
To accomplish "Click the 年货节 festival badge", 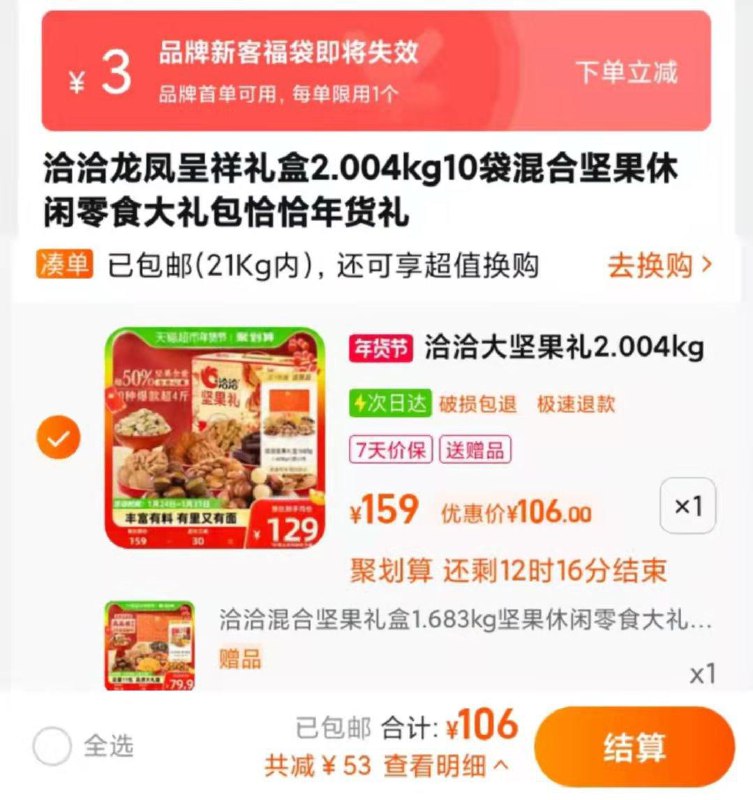I will [x=381, y=347].
